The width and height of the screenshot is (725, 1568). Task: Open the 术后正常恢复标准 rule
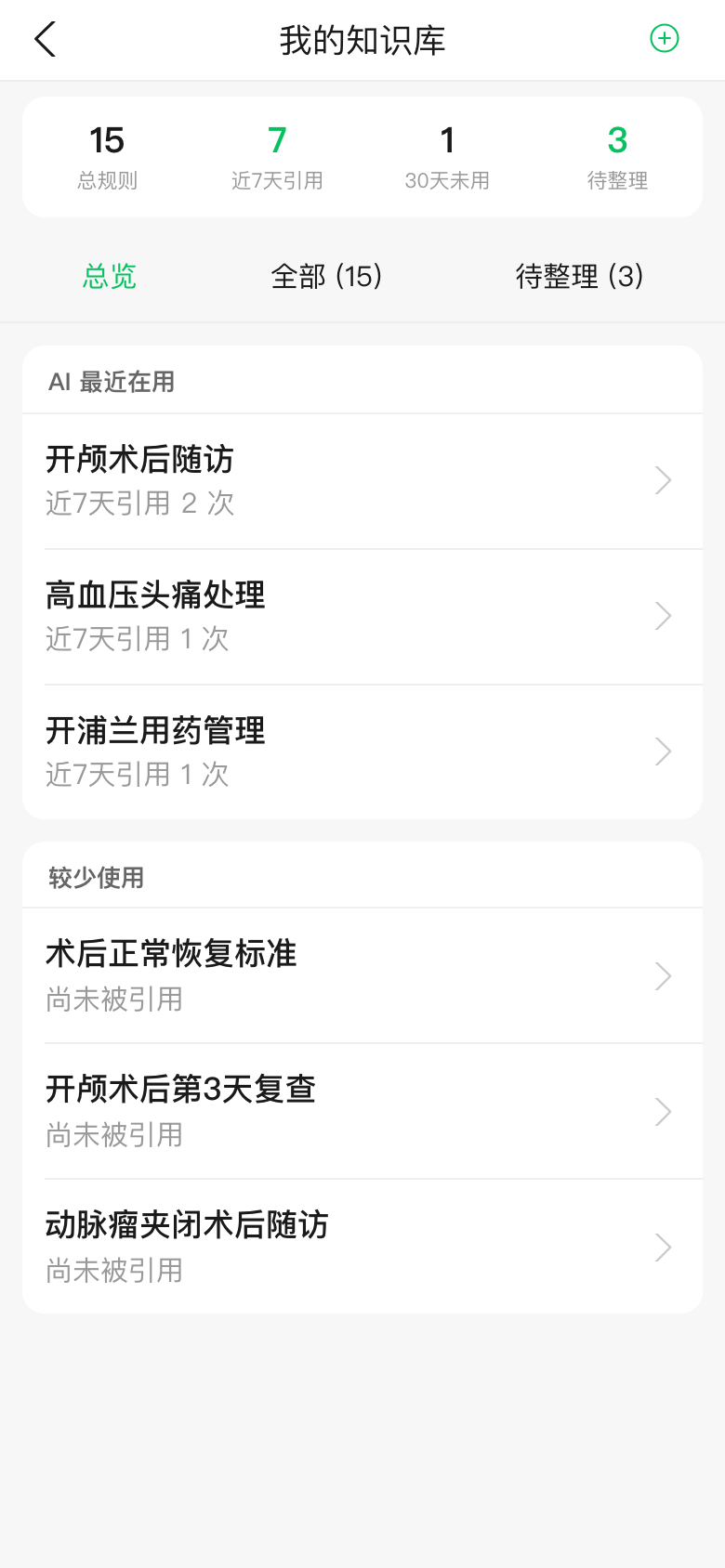point(362,975)
